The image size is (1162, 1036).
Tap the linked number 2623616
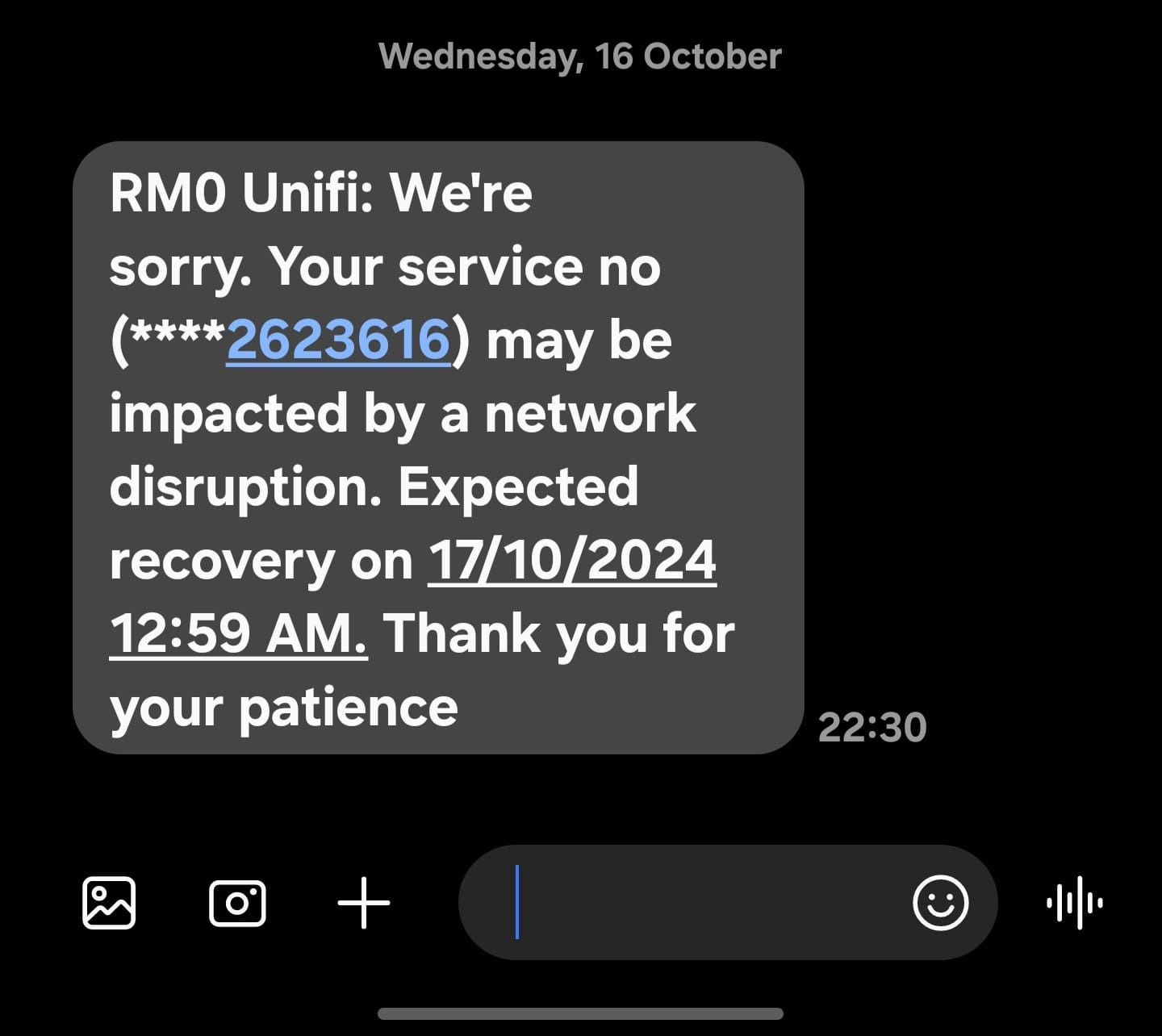coord(338,340)
